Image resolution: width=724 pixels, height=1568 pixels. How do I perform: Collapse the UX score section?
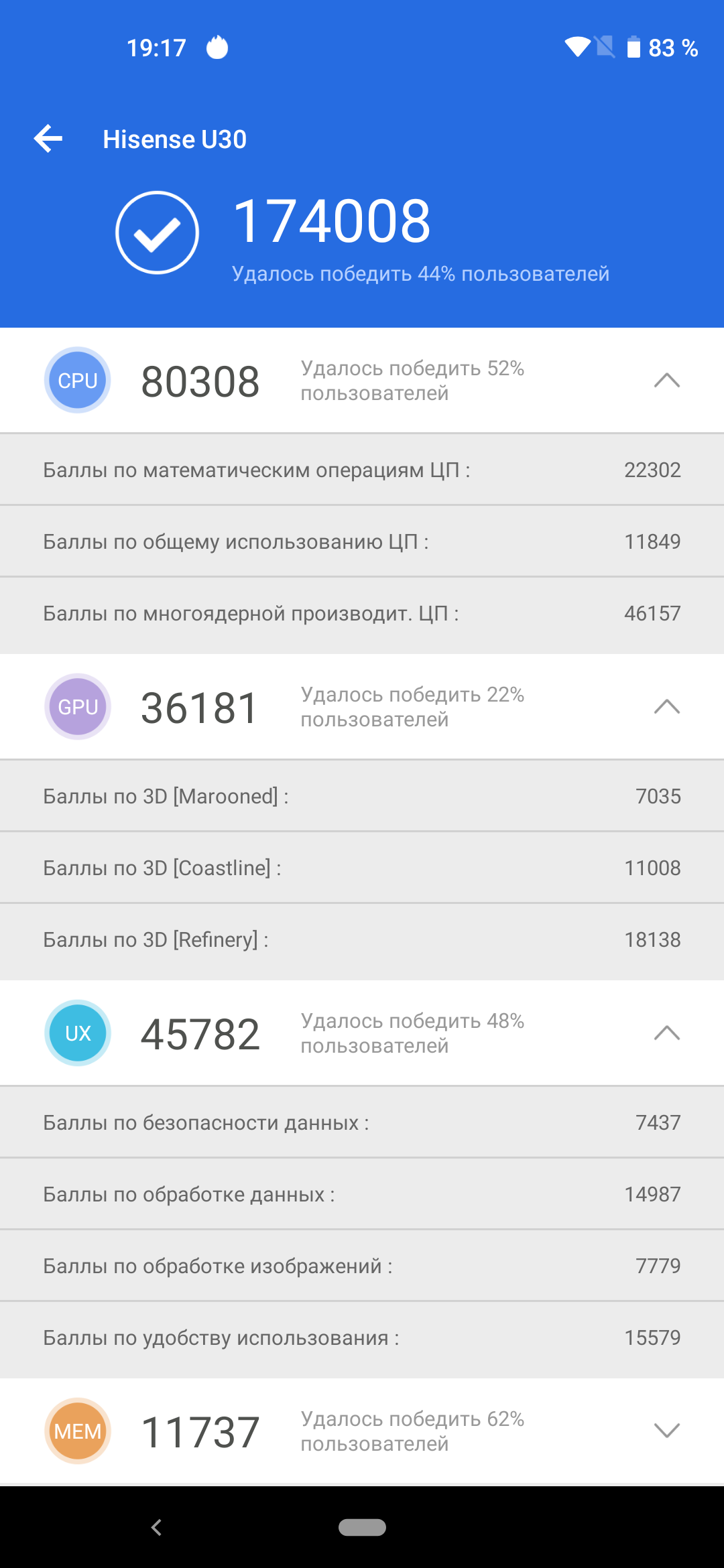pos(666,1033)
